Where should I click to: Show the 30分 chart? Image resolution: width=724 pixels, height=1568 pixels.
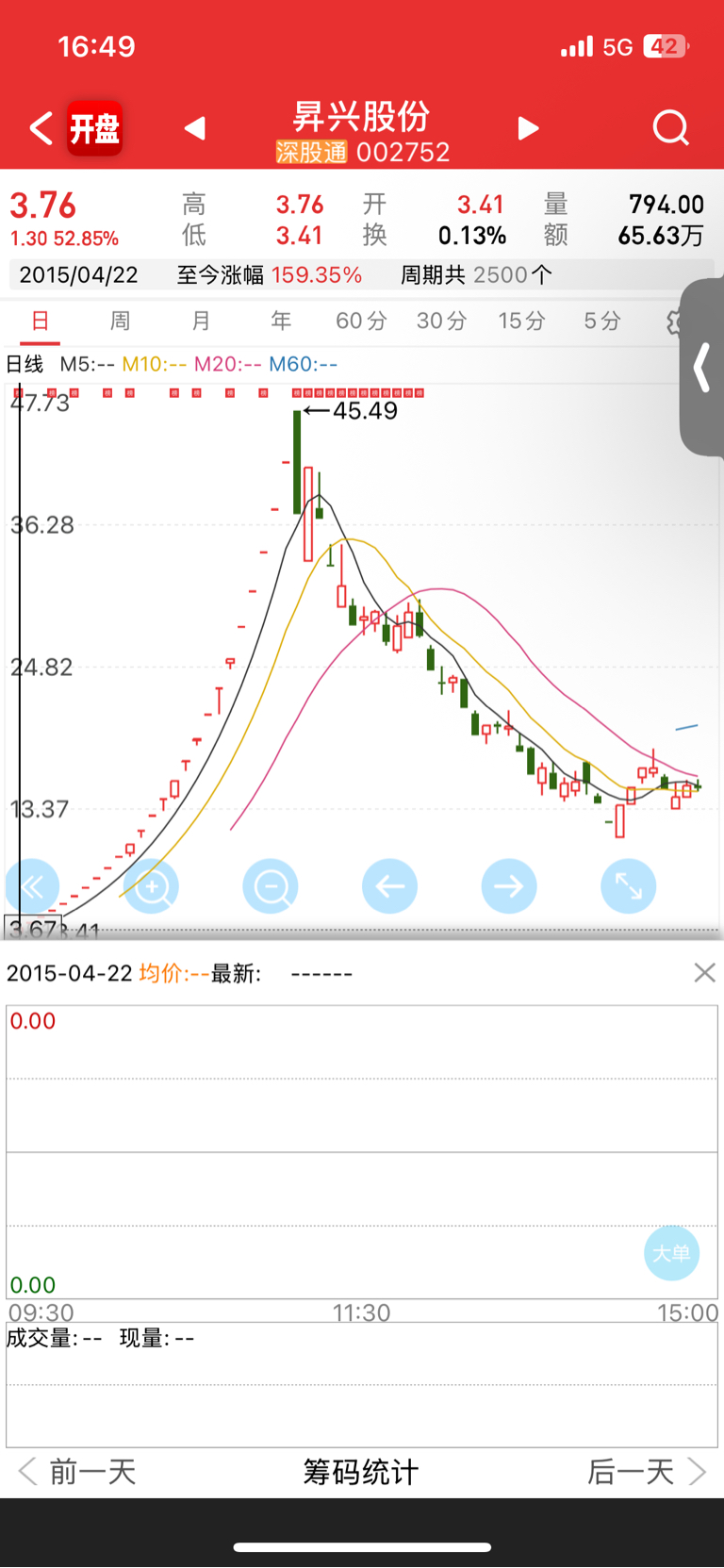pyautogui.click(x=441, y=322)
